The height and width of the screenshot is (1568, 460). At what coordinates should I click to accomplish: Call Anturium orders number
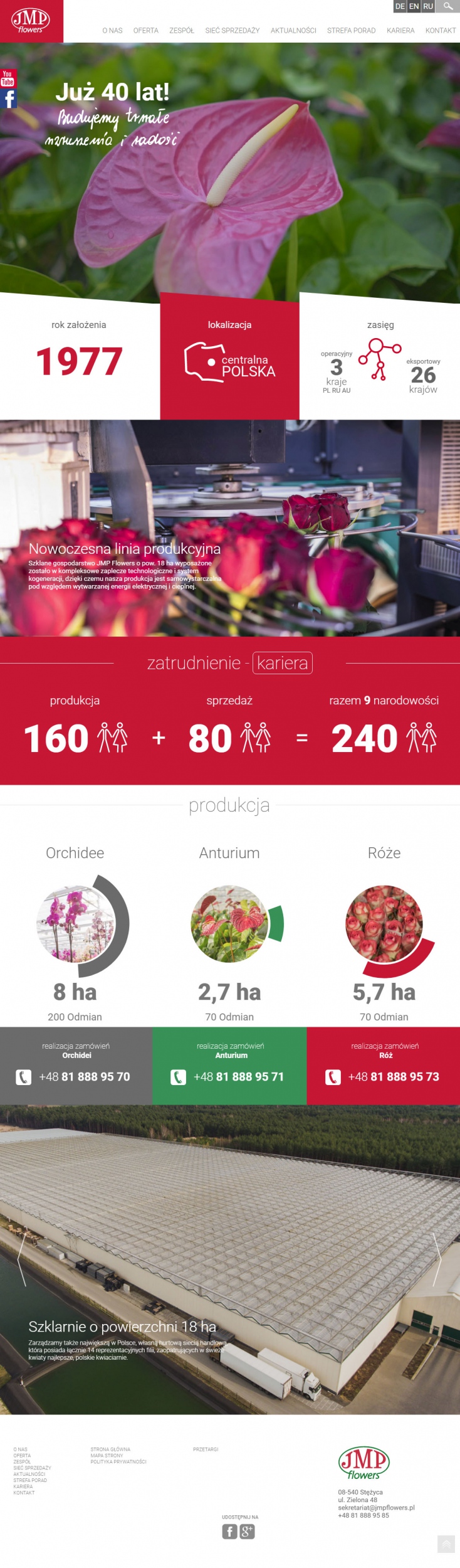tap(238, 1076)
